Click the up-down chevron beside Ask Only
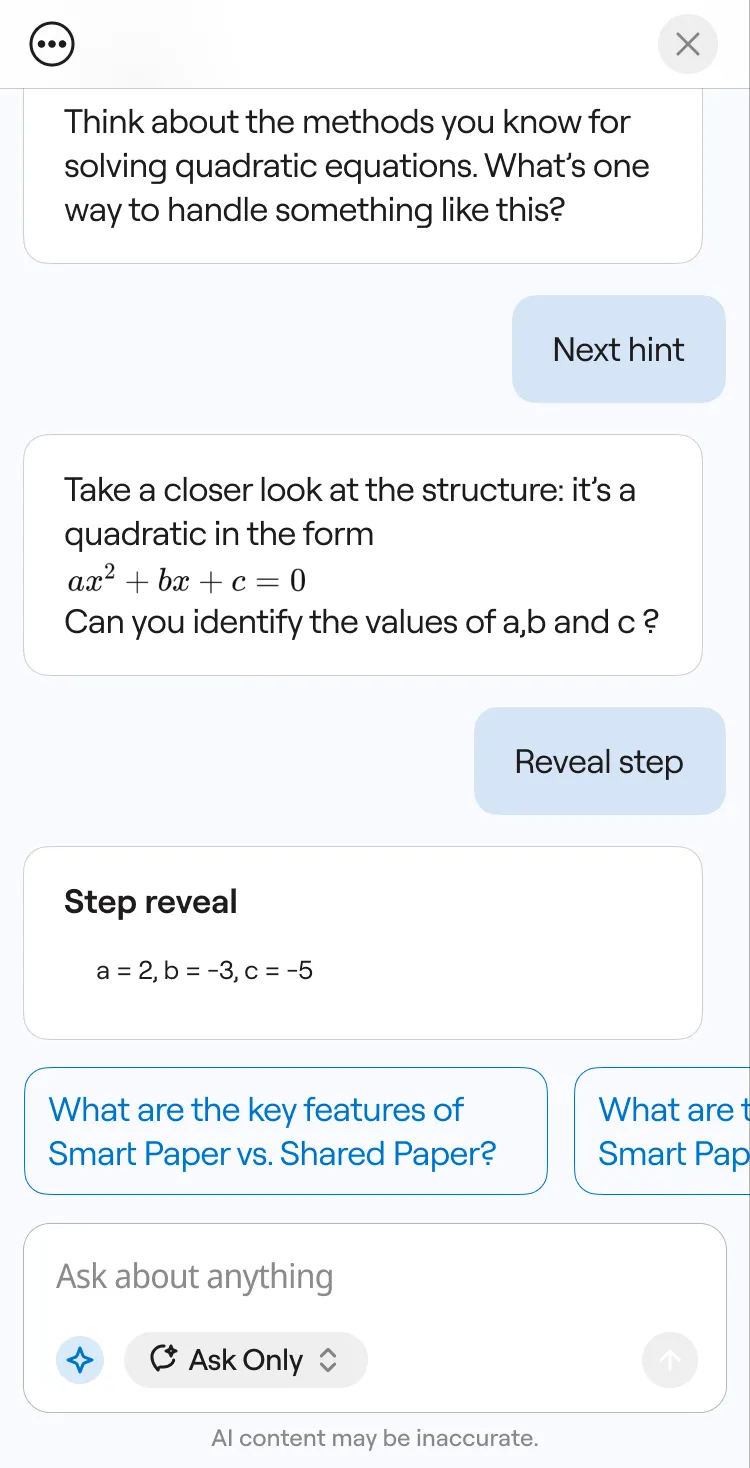Screen dimensions: 750x1468 point(330,1360)
